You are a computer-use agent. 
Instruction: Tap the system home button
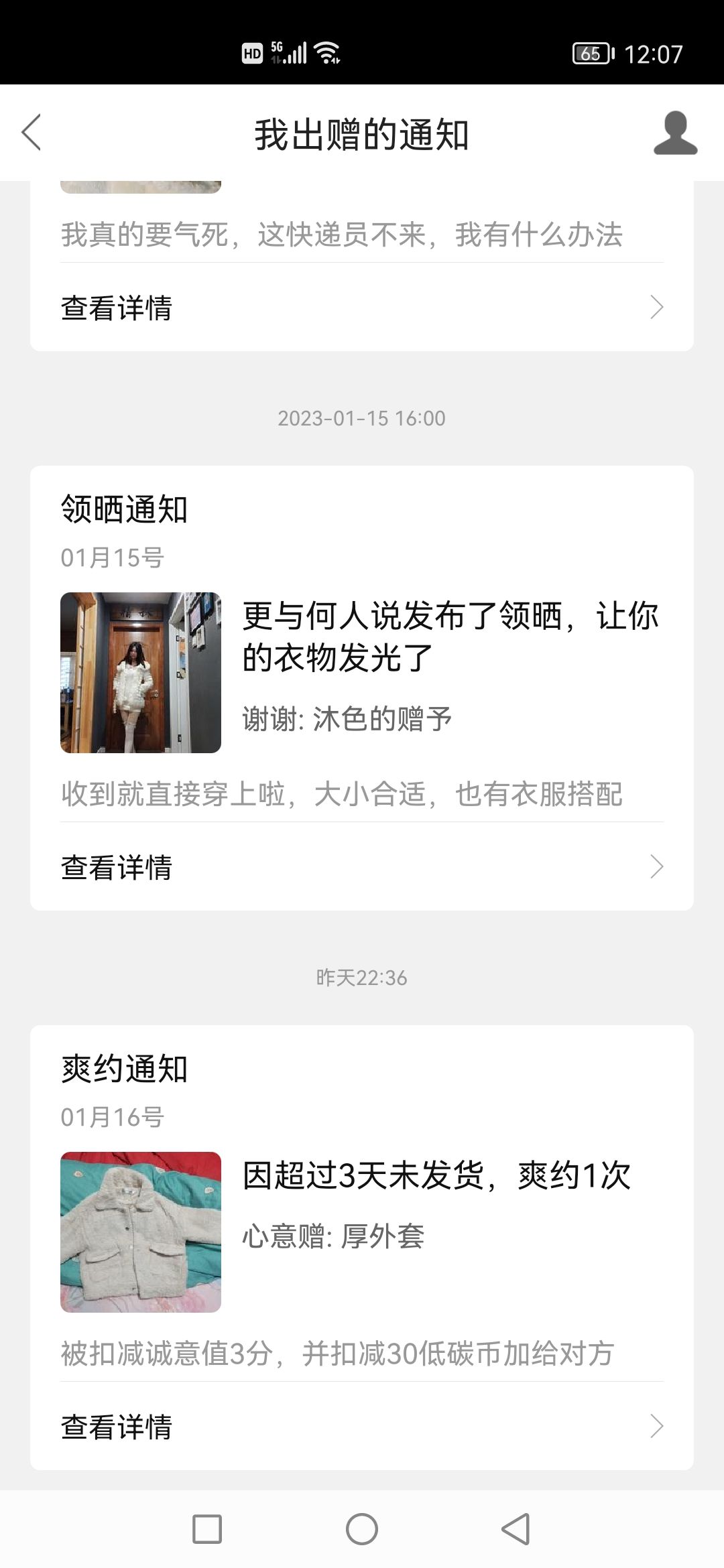362,1529
